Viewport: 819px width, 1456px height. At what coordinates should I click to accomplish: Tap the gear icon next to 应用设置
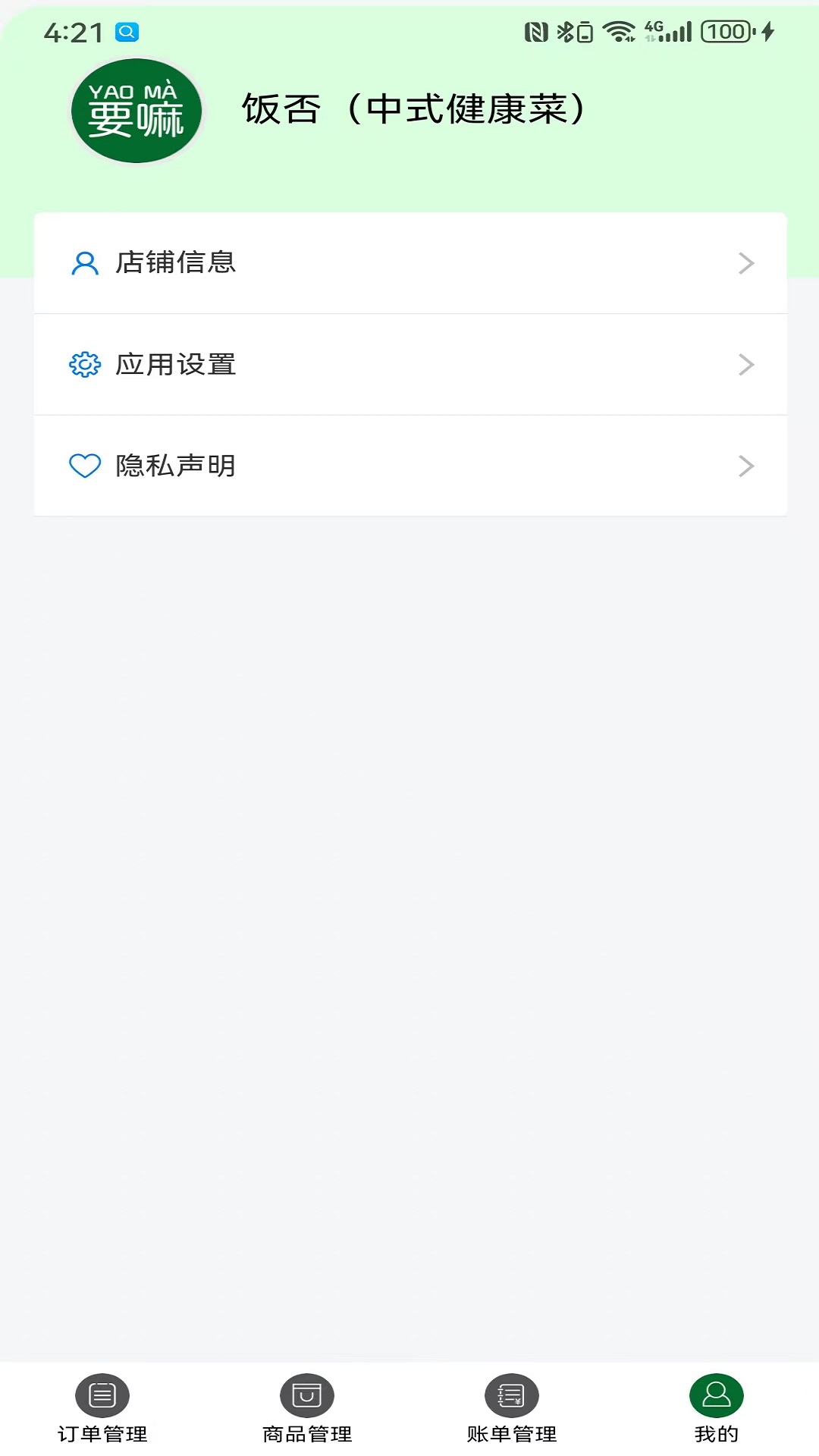pos(84,365)
